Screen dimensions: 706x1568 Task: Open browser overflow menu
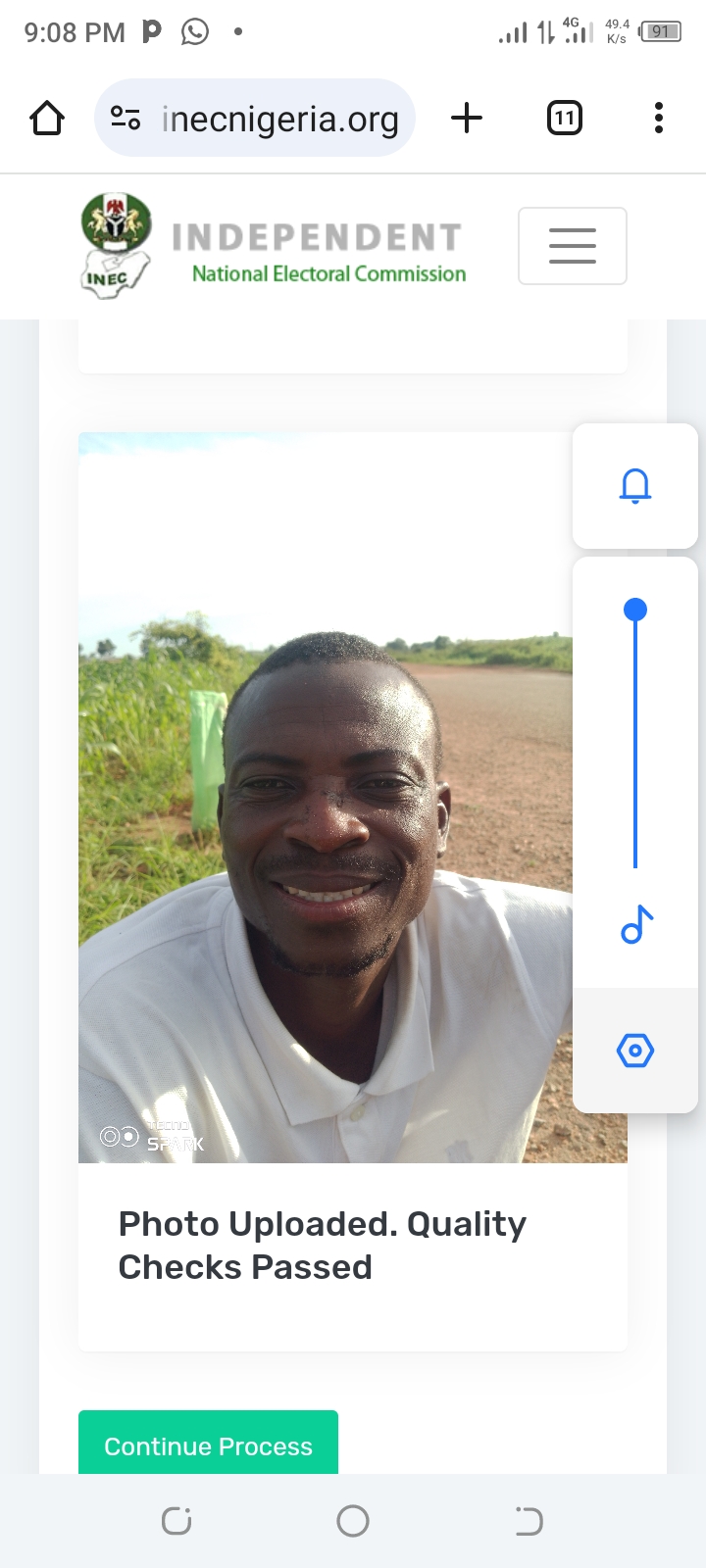click(658, 118)
